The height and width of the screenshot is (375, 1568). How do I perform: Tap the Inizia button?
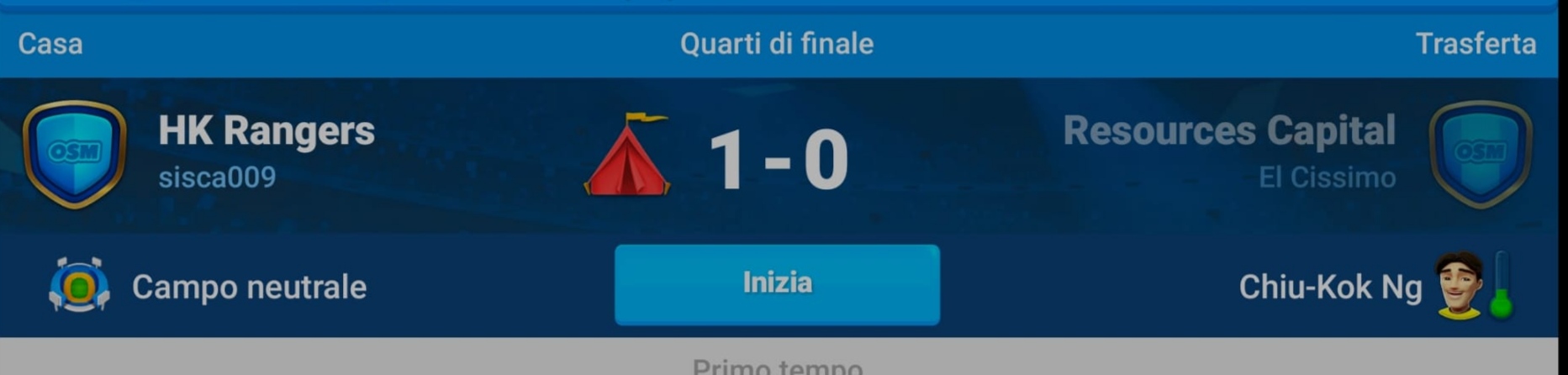click(x=777, y=284)
